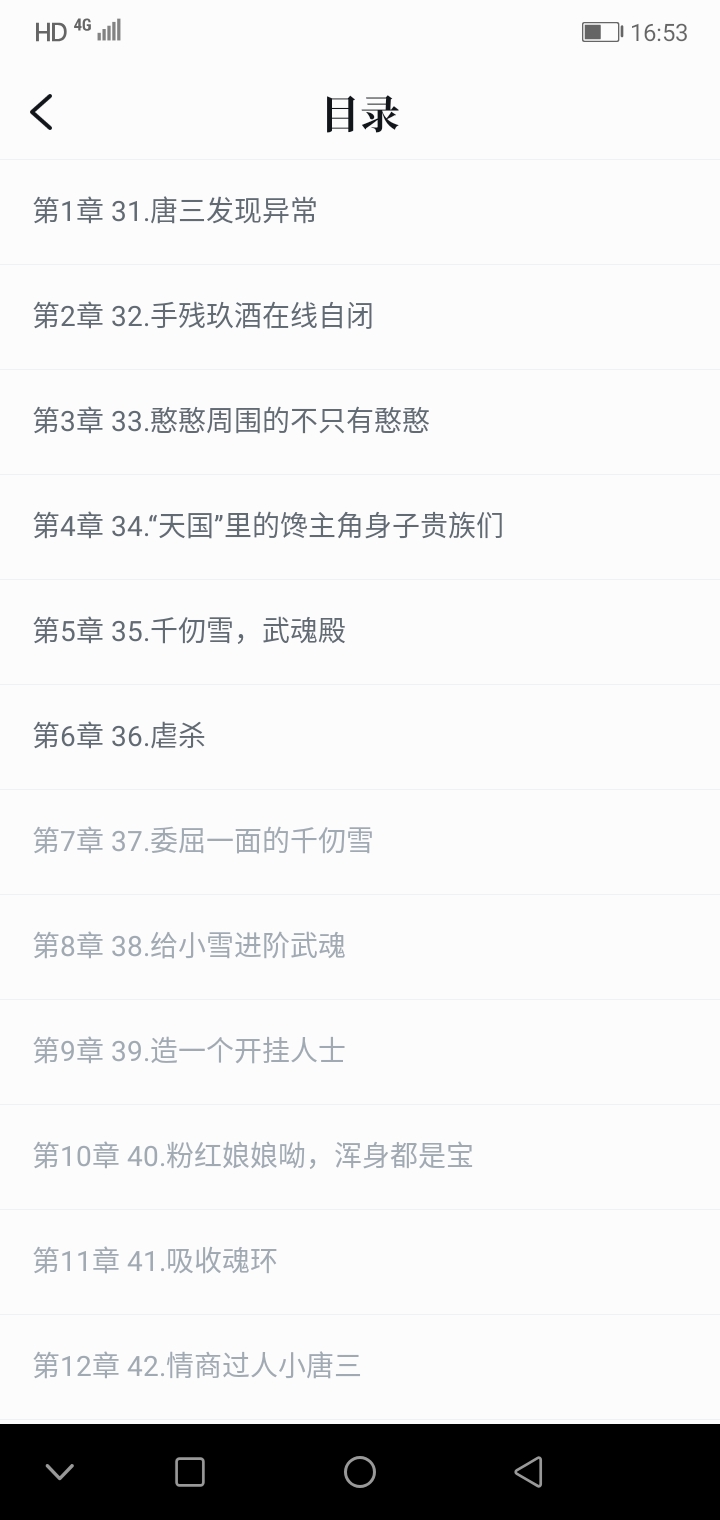Open chapter 第8章 38.给小雪进阶武魂
Screen dimensions: 720x1520
pos(360,947)
